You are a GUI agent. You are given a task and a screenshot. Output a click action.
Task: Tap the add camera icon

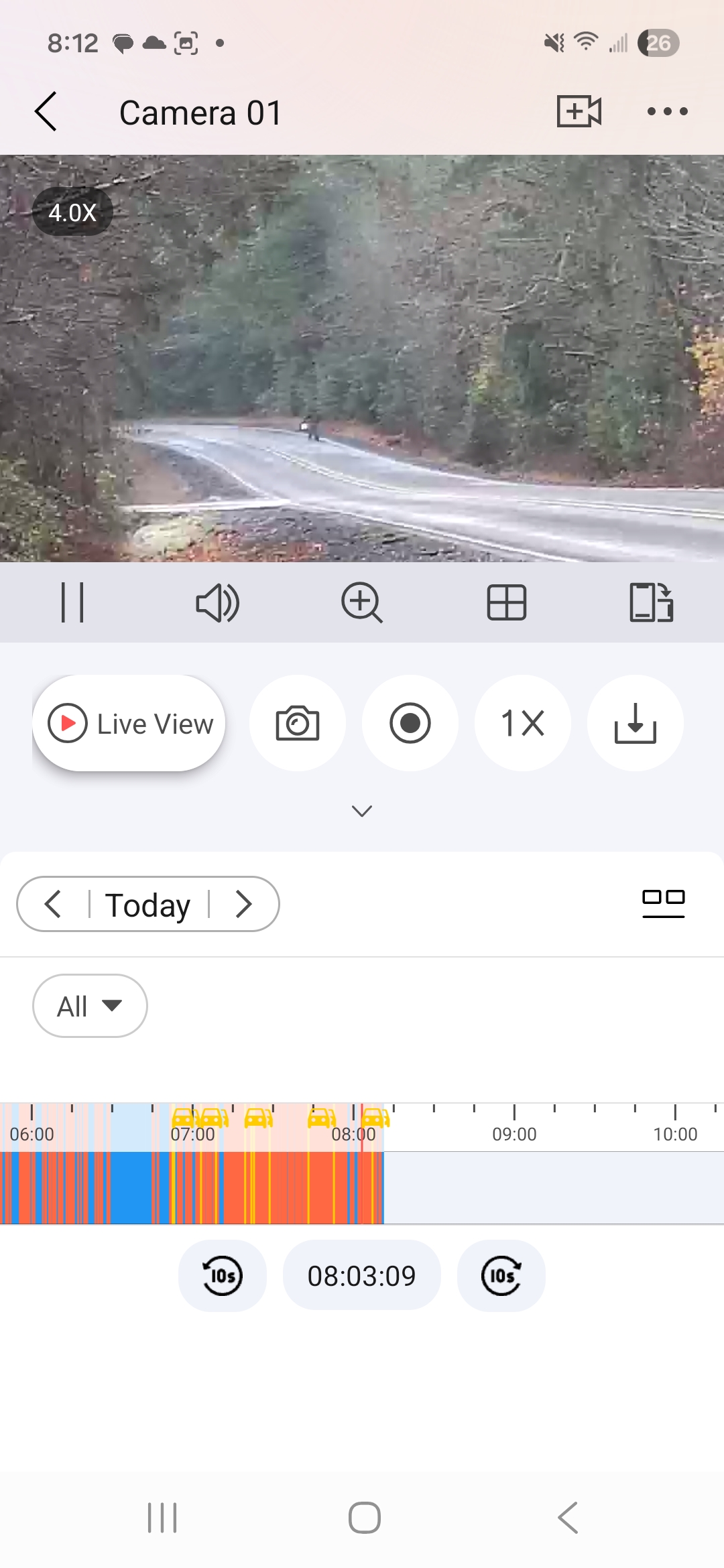(x=579, y=111)
